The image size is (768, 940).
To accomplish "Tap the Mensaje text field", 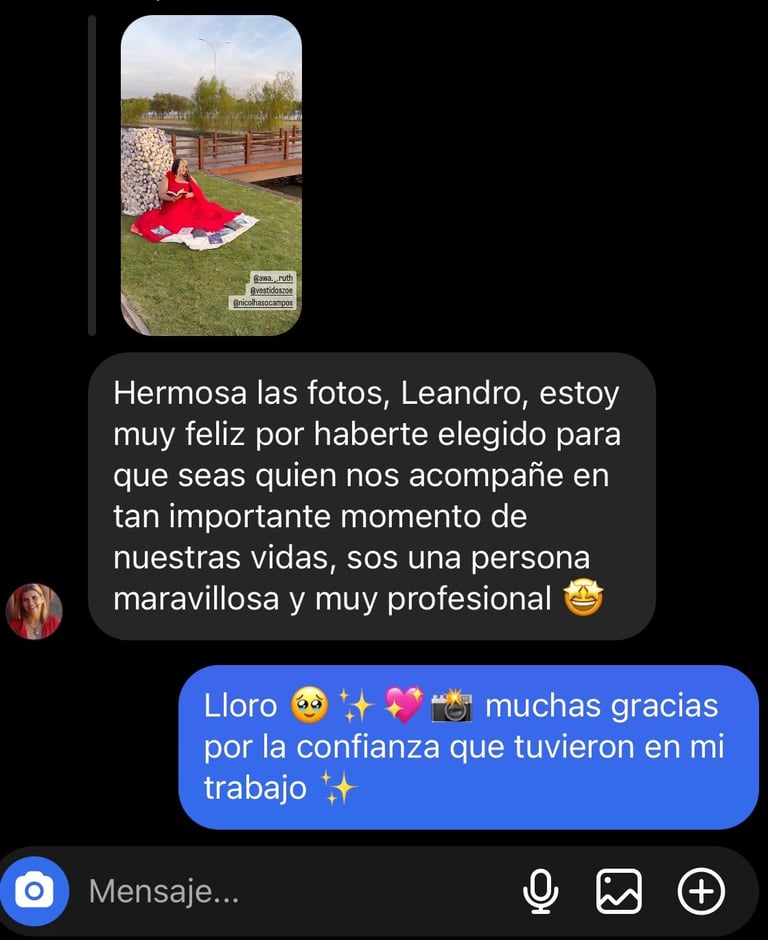I will (290, 890).
